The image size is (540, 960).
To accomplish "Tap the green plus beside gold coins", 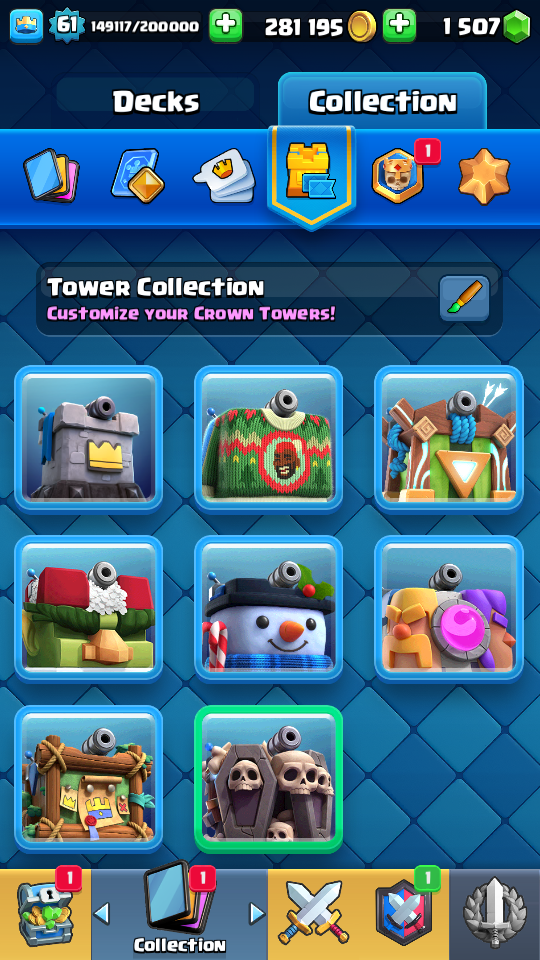I will 399,26.
